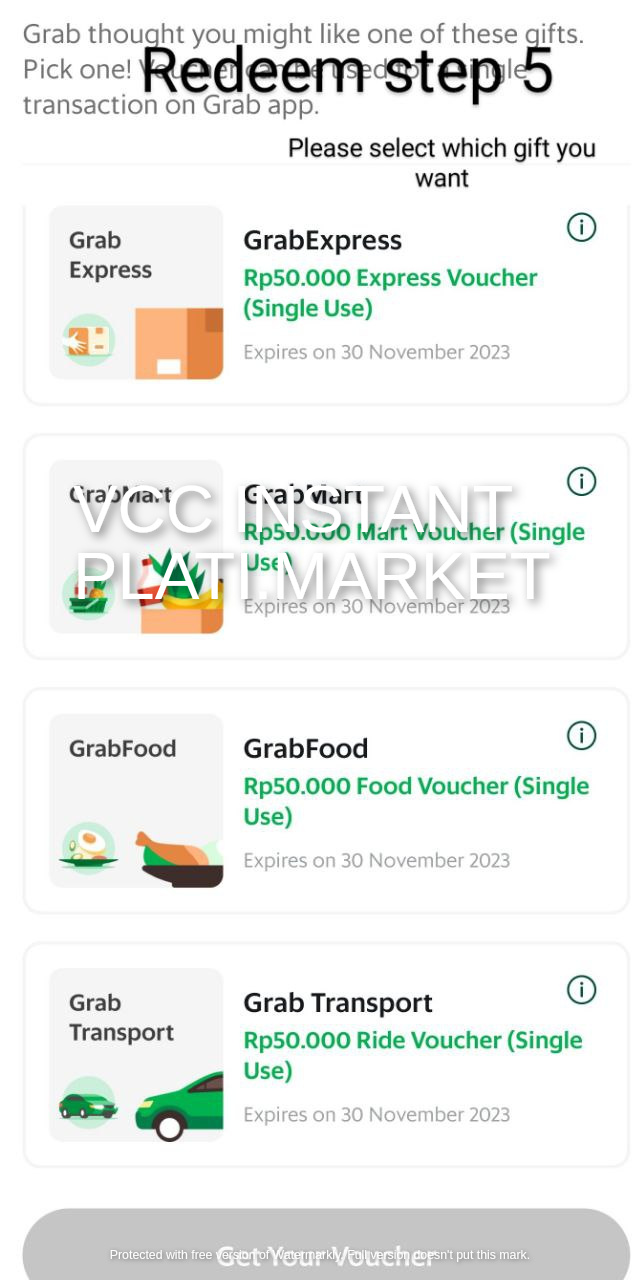Select the Grab Transport Ride Voucher card
Viewport: 641px width, 1280px height.
[x=326, y=1055]
